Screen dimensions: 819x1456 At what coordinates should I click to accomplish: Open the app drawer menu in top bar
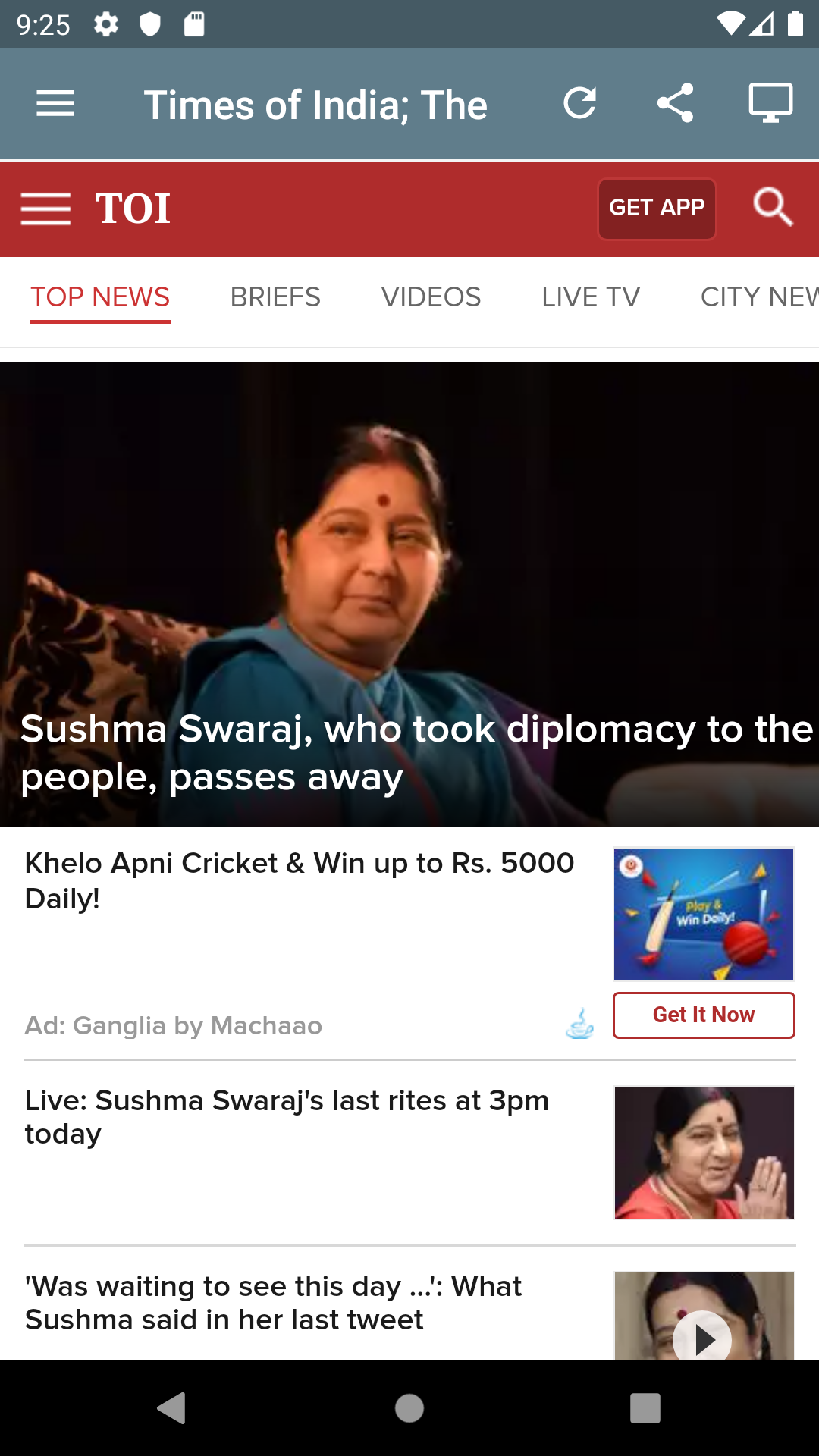coord(55,103)
